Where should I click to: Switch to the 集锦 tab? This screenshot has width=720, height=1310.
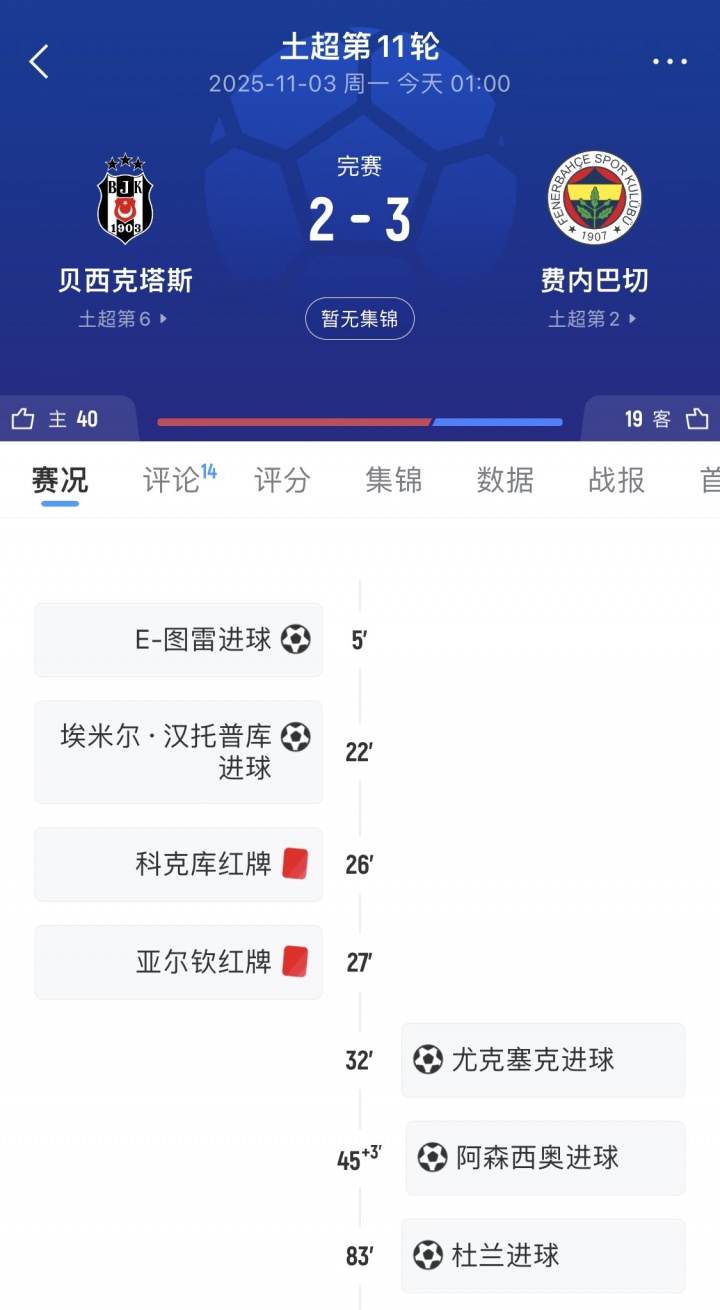(x=393, y=480)
